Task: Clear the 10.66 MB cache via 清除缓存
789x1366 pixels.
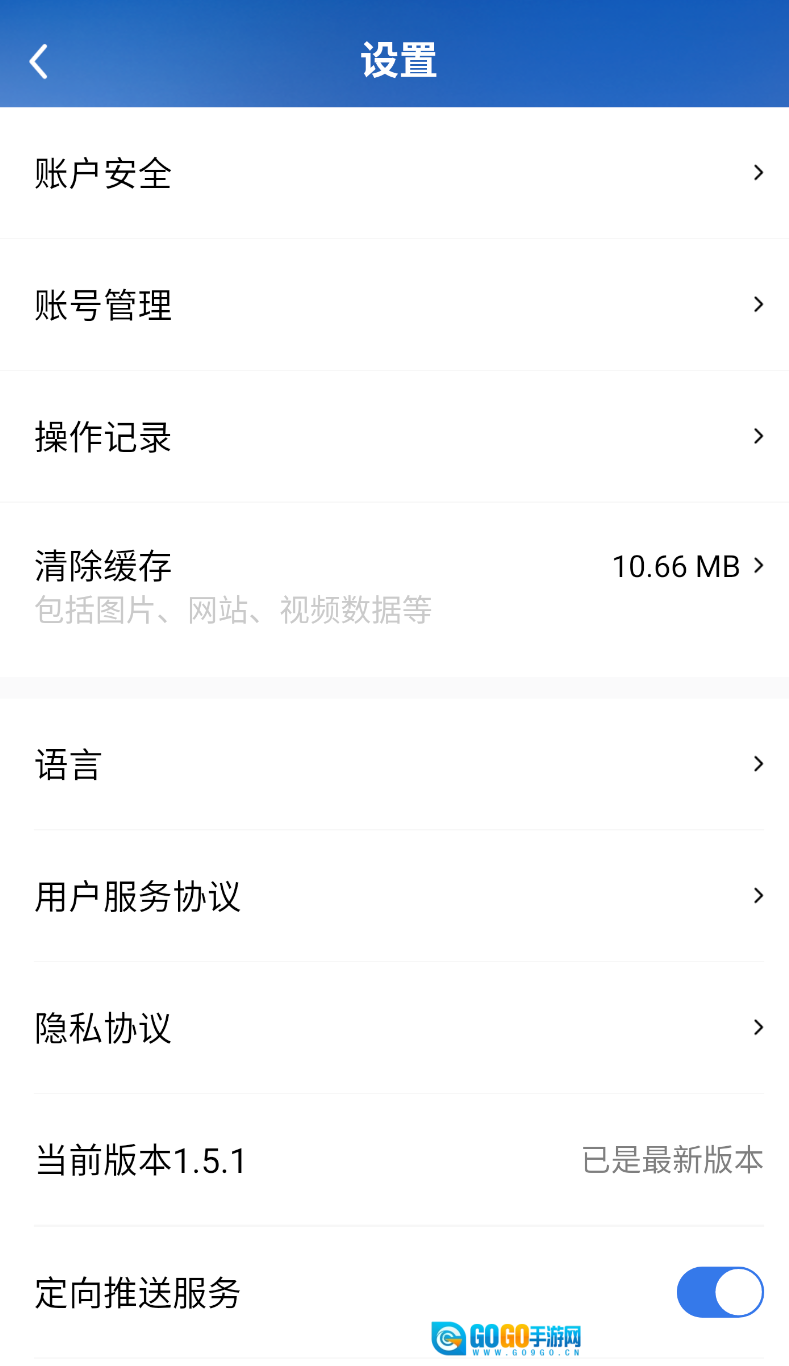Action: (x=394, y=585)
